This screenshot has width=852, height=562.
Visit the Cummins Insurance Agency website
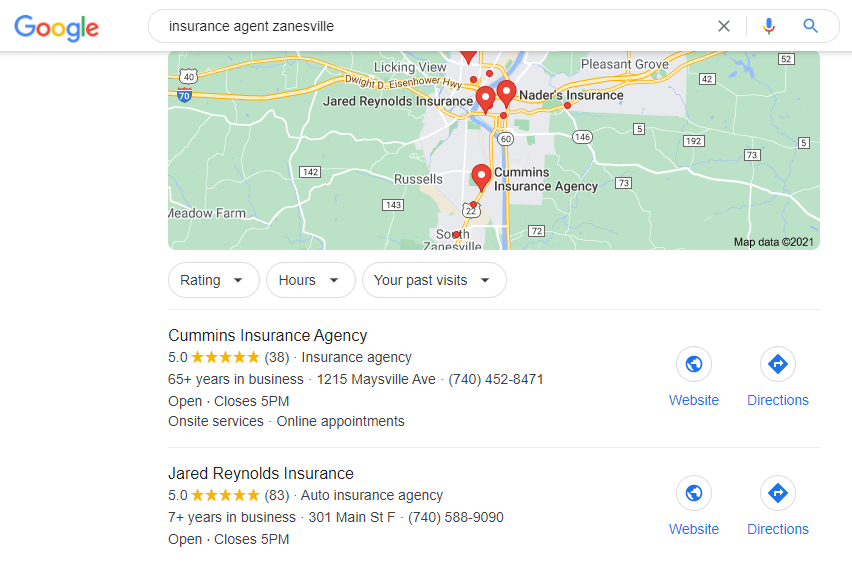tap(694, 376)
